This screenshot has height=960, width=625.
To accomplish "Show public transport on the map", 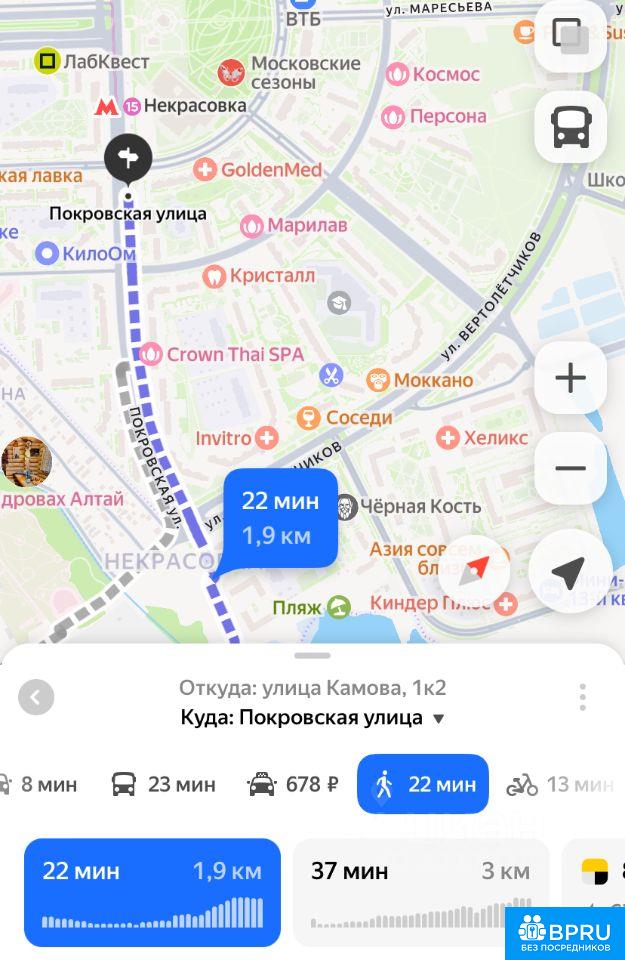I will [570, 127].
